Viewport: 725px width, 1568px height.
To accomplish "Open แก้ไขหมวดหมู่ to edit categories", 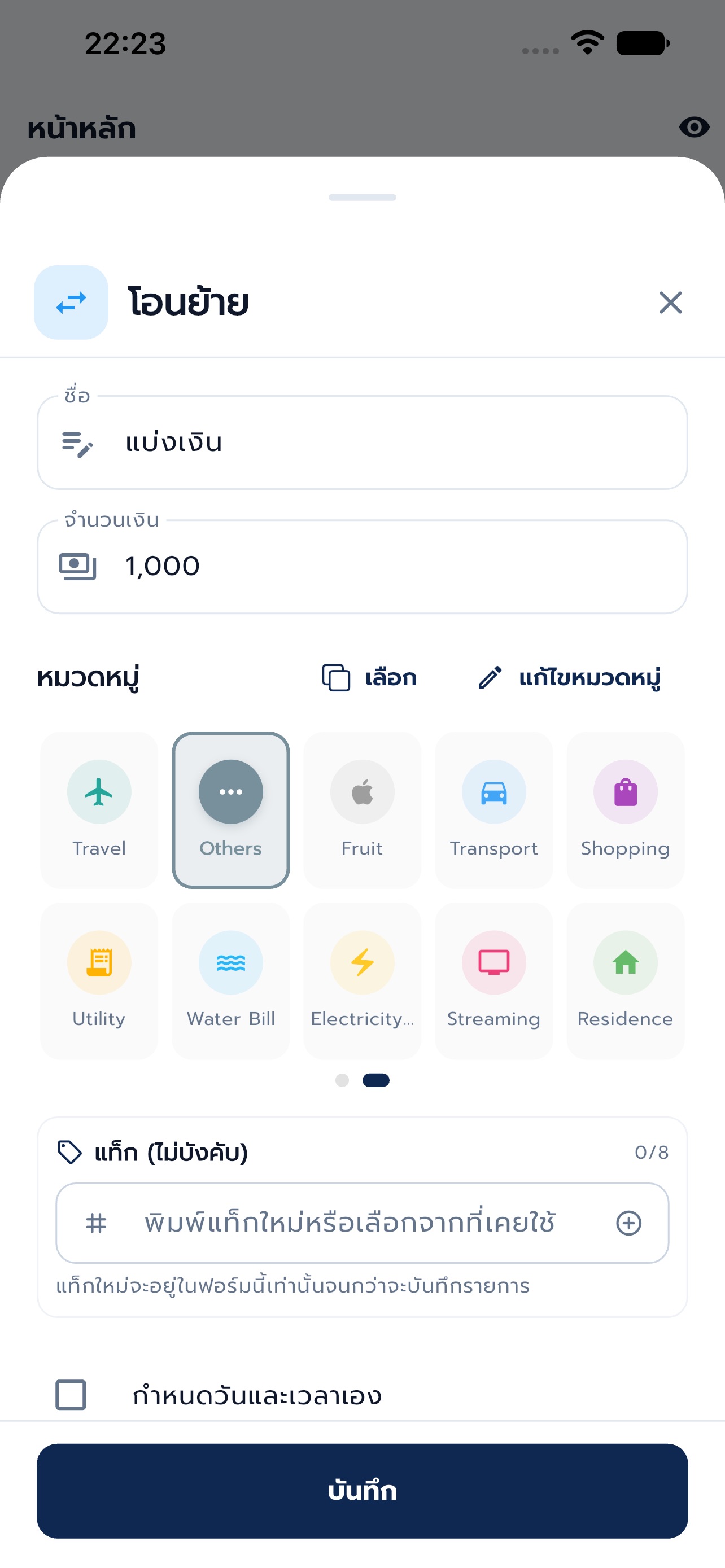I will [570, 677].
